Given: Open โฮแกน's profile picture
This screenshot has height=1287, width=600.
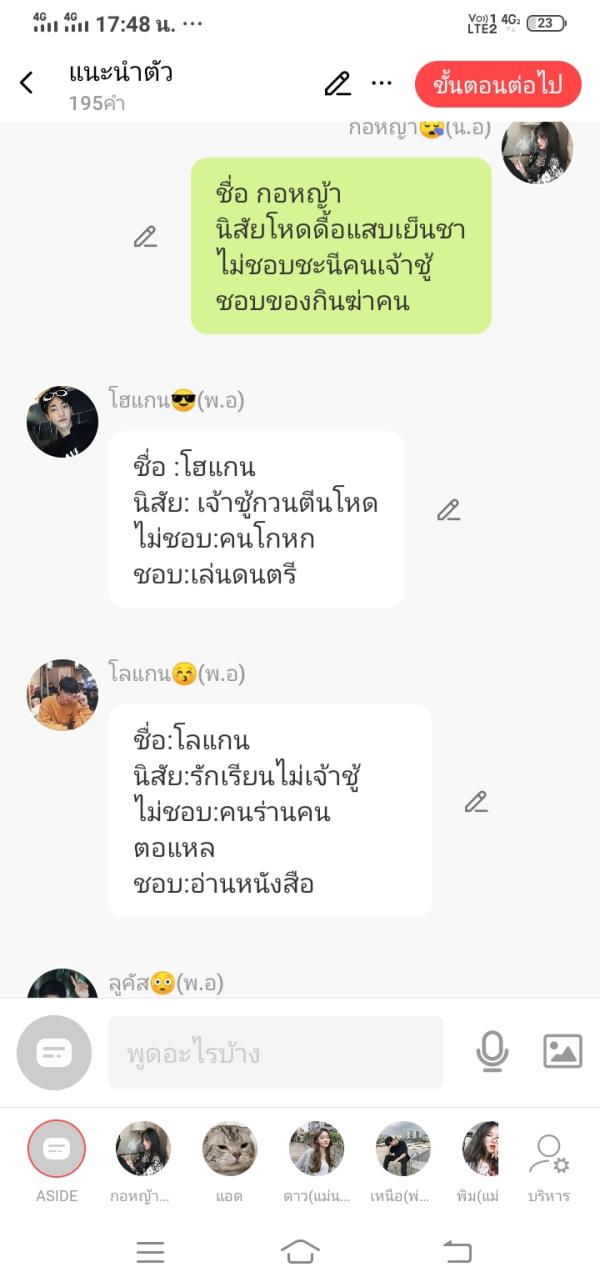Looking at the screenshot, I should [x=63, y=422].
